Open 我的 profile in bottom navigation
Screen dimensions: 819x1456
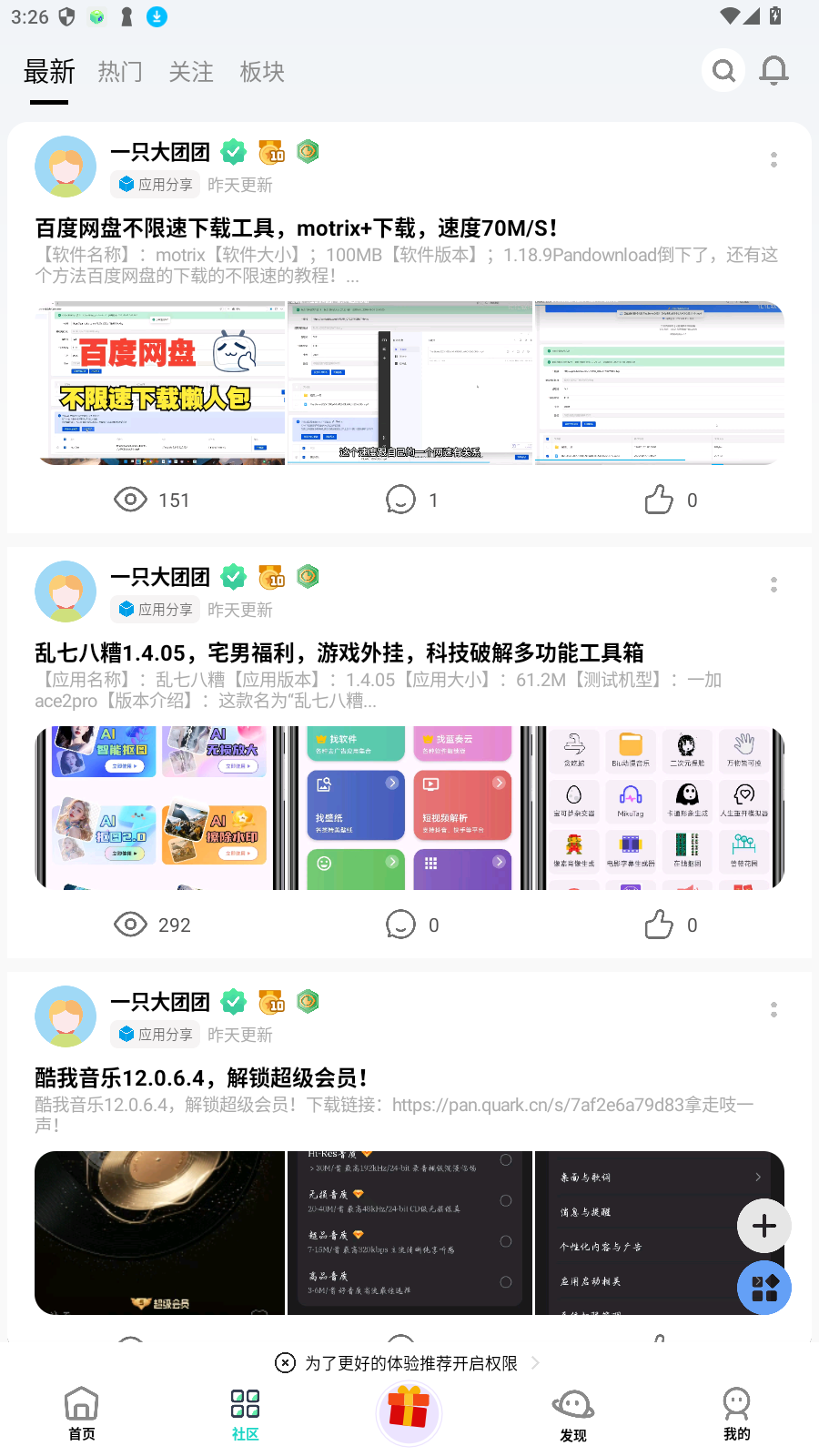(x=736, y=1412)
